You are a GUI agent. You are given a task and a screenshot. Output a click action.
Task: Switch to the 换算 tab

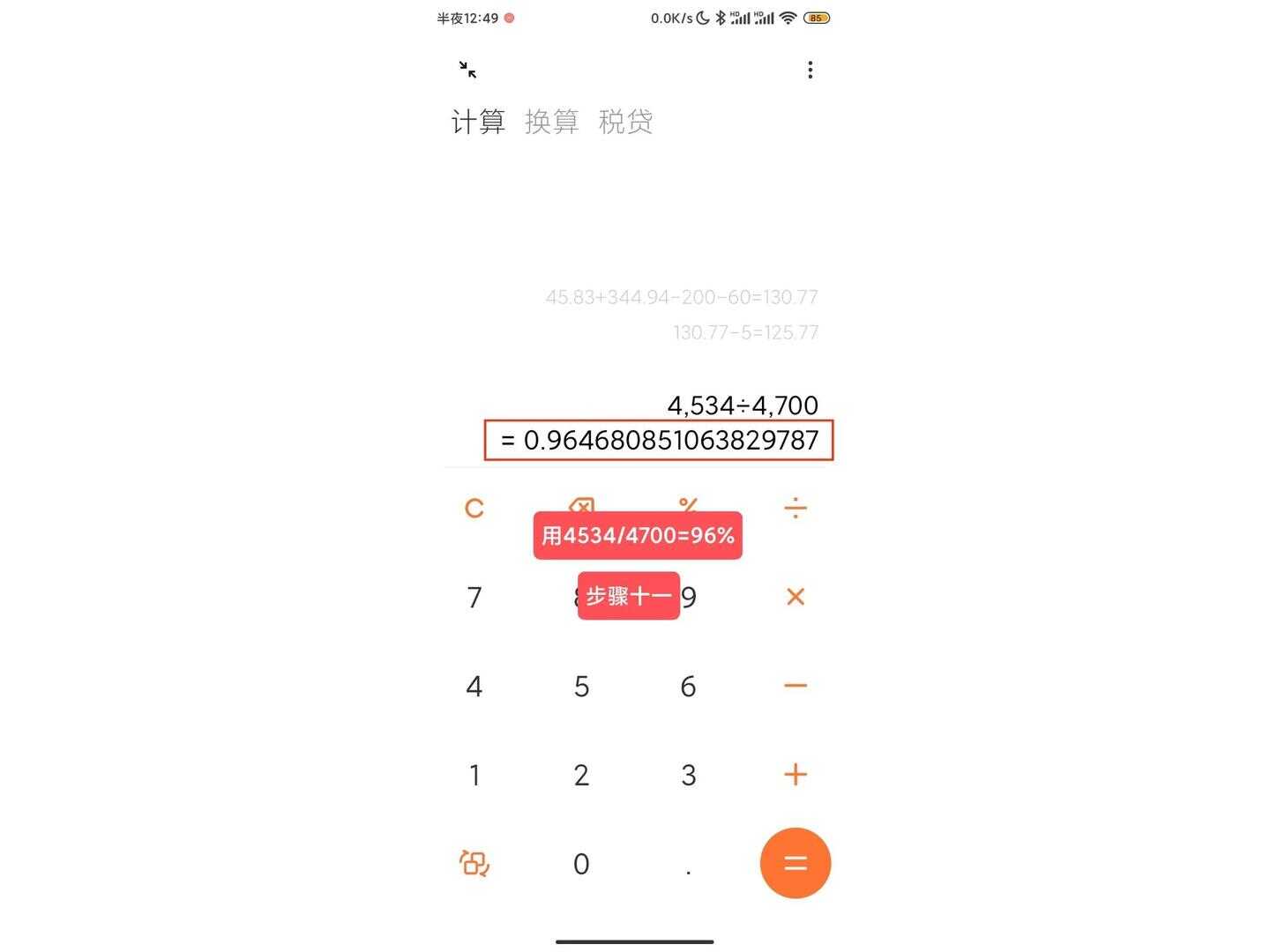point(551,122)
